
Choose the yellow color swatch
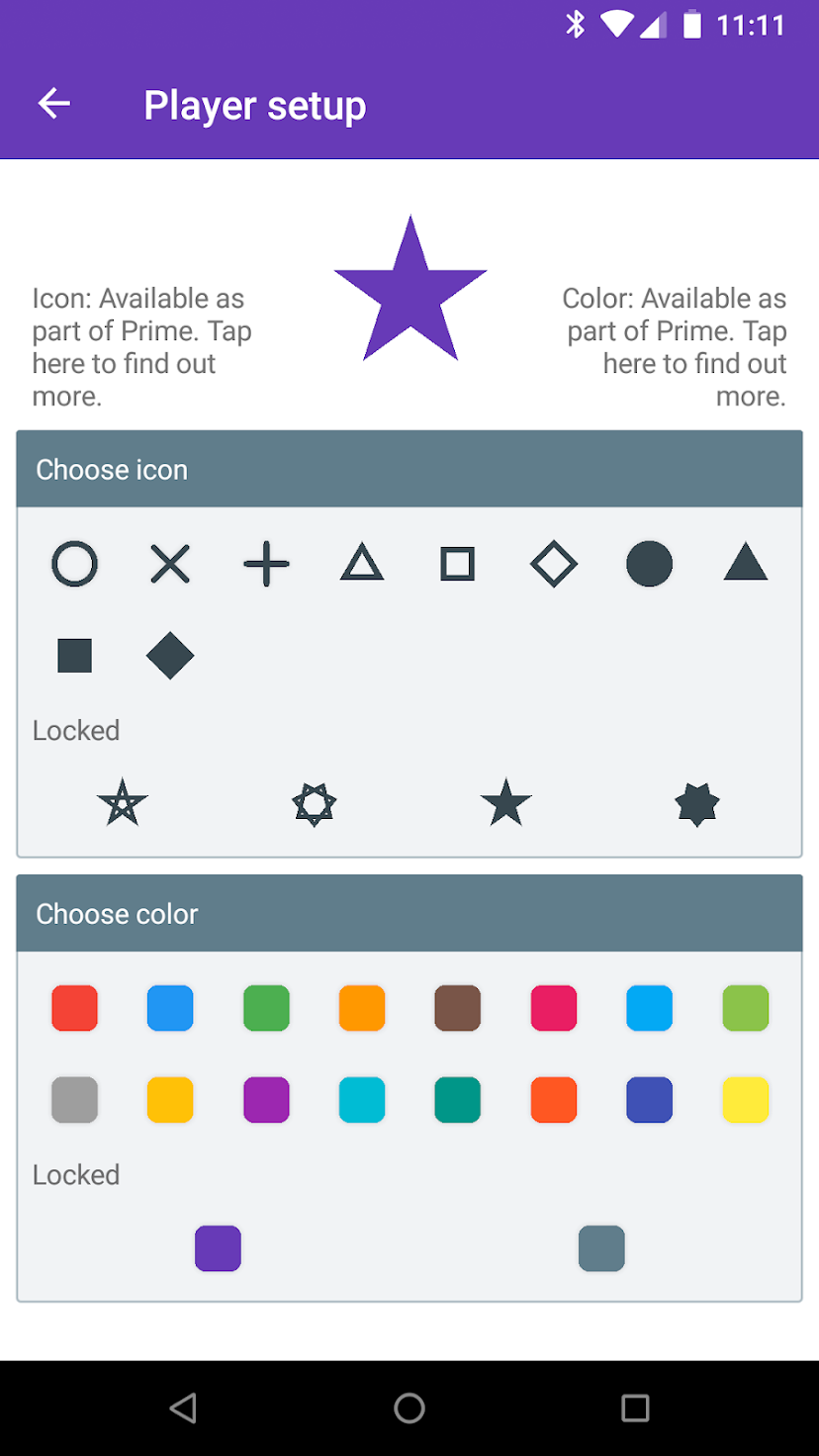(x=746, y=1100)
